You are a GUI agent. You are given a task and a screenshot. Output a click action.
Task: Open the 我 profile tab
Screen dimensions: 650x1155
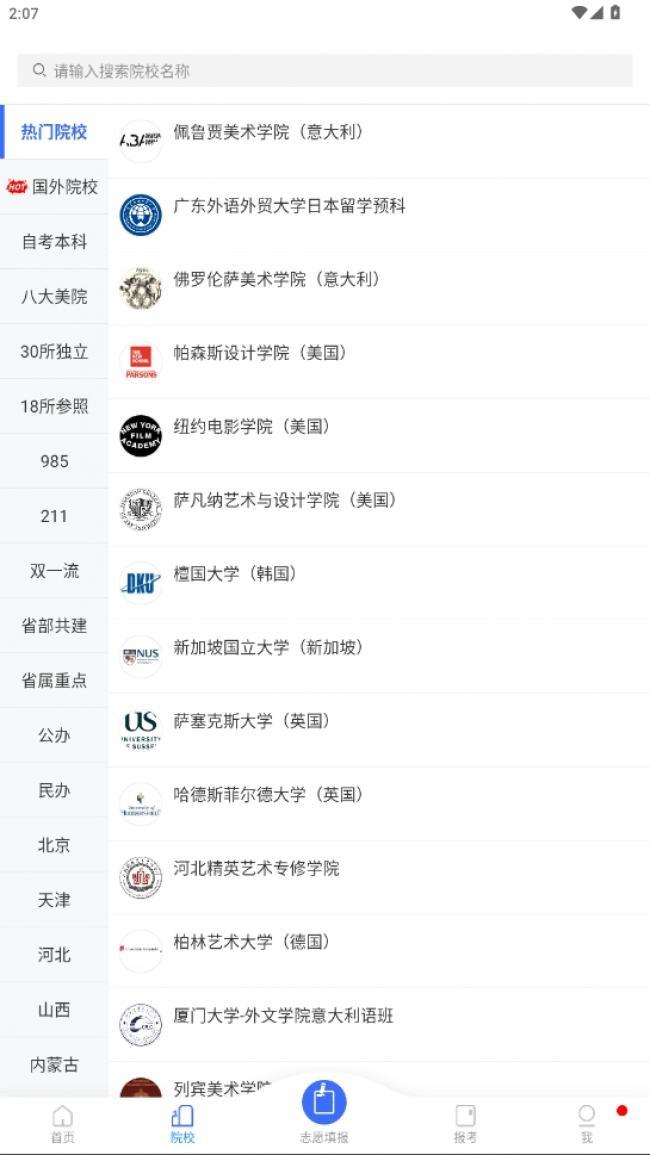587,1125
